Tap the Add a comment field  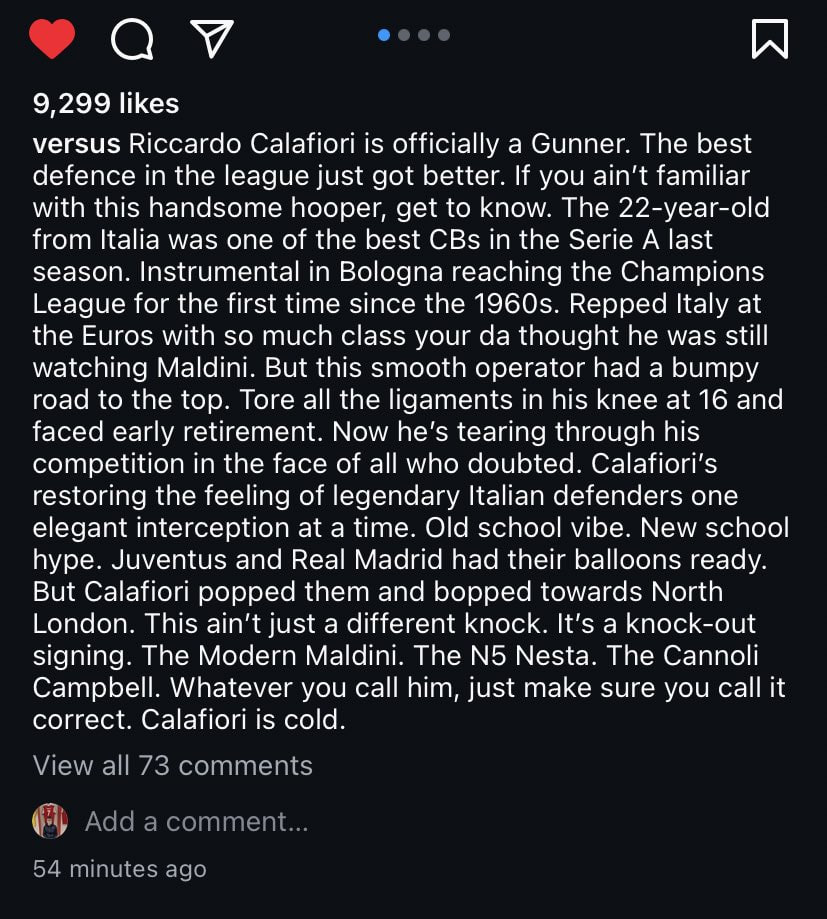click(x=196, y=821)
